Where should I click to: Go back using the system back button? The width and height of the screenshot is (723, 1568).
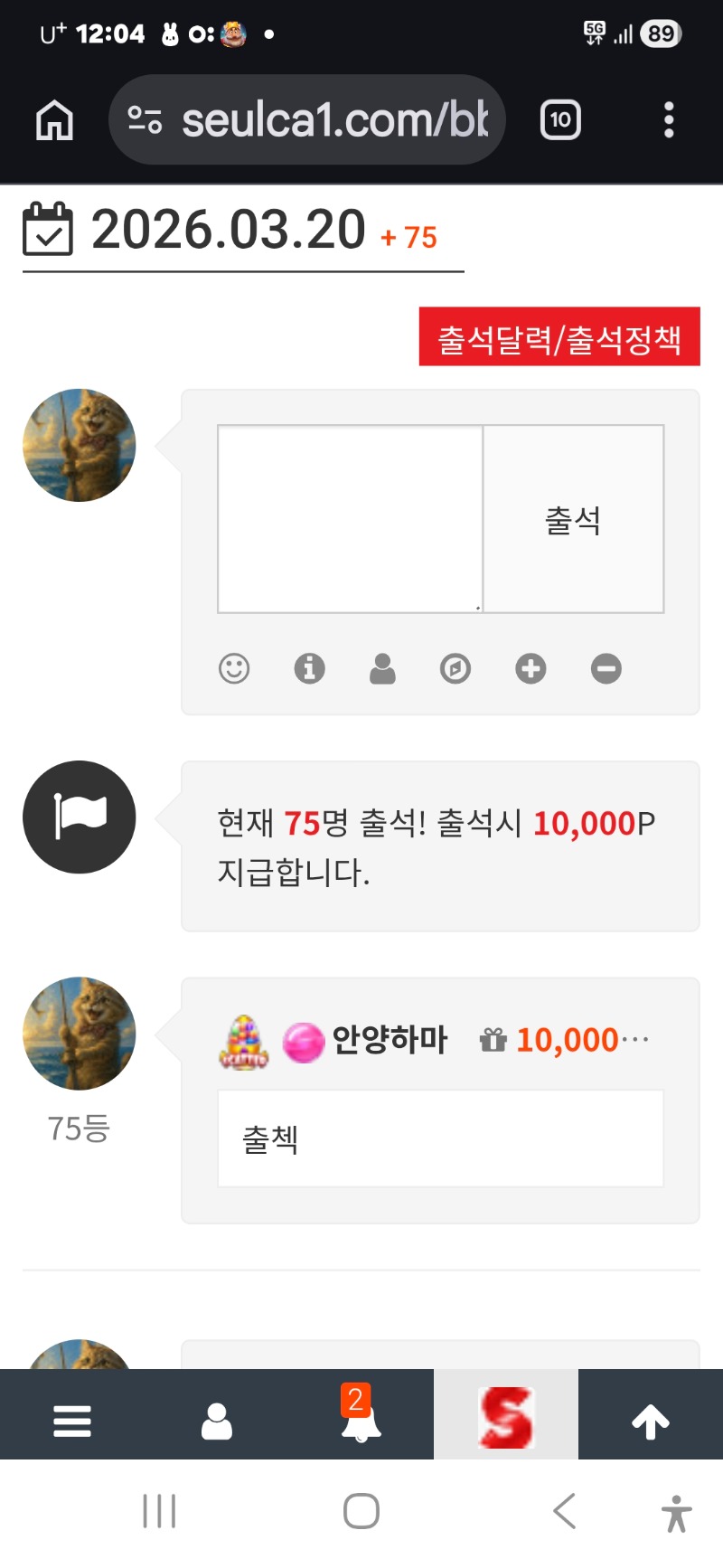(565, 1511)
